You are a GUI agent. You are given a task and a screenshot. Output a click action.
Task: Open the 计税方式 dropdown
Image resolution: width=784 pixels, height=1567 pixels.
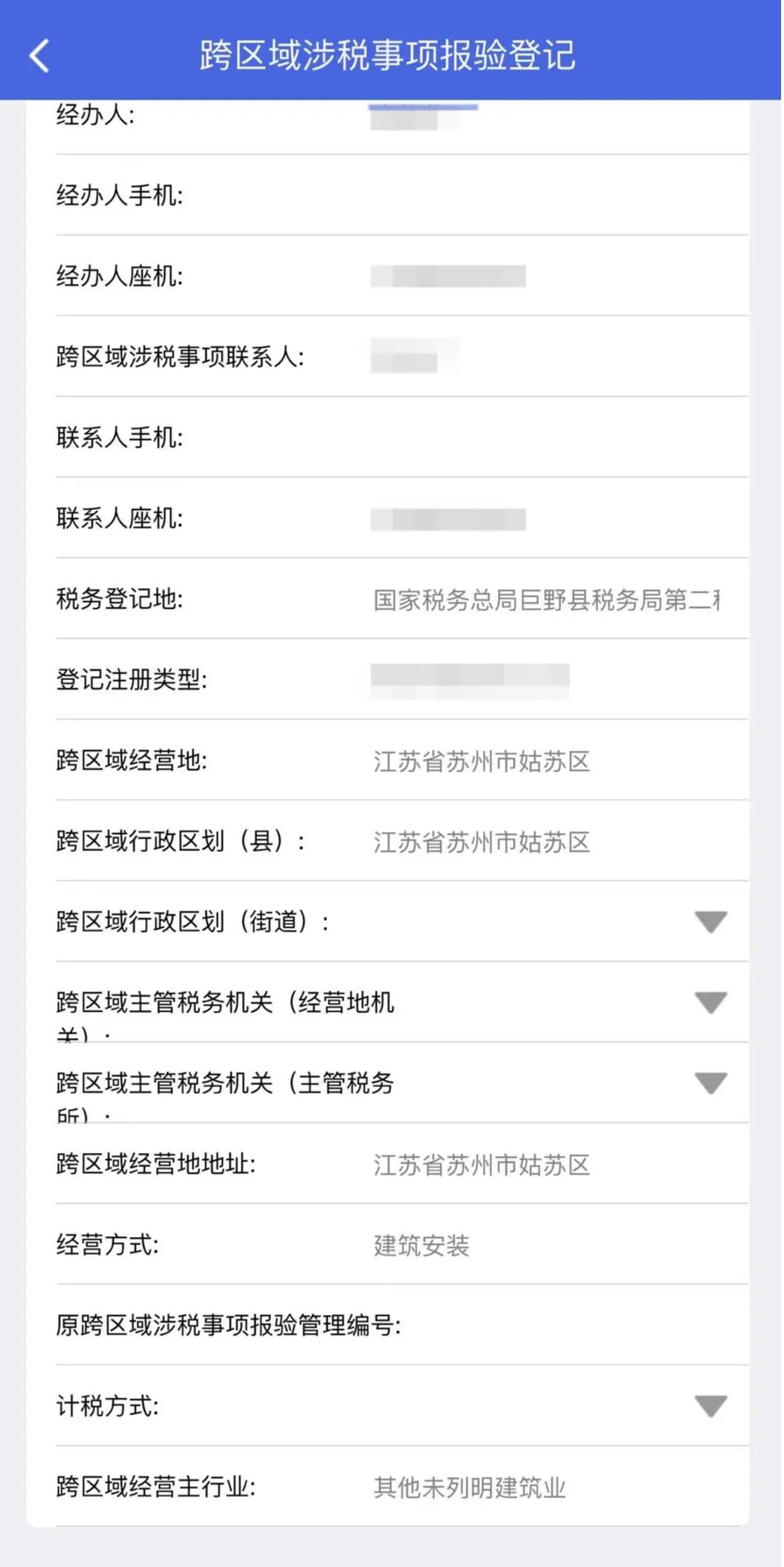710,1406
